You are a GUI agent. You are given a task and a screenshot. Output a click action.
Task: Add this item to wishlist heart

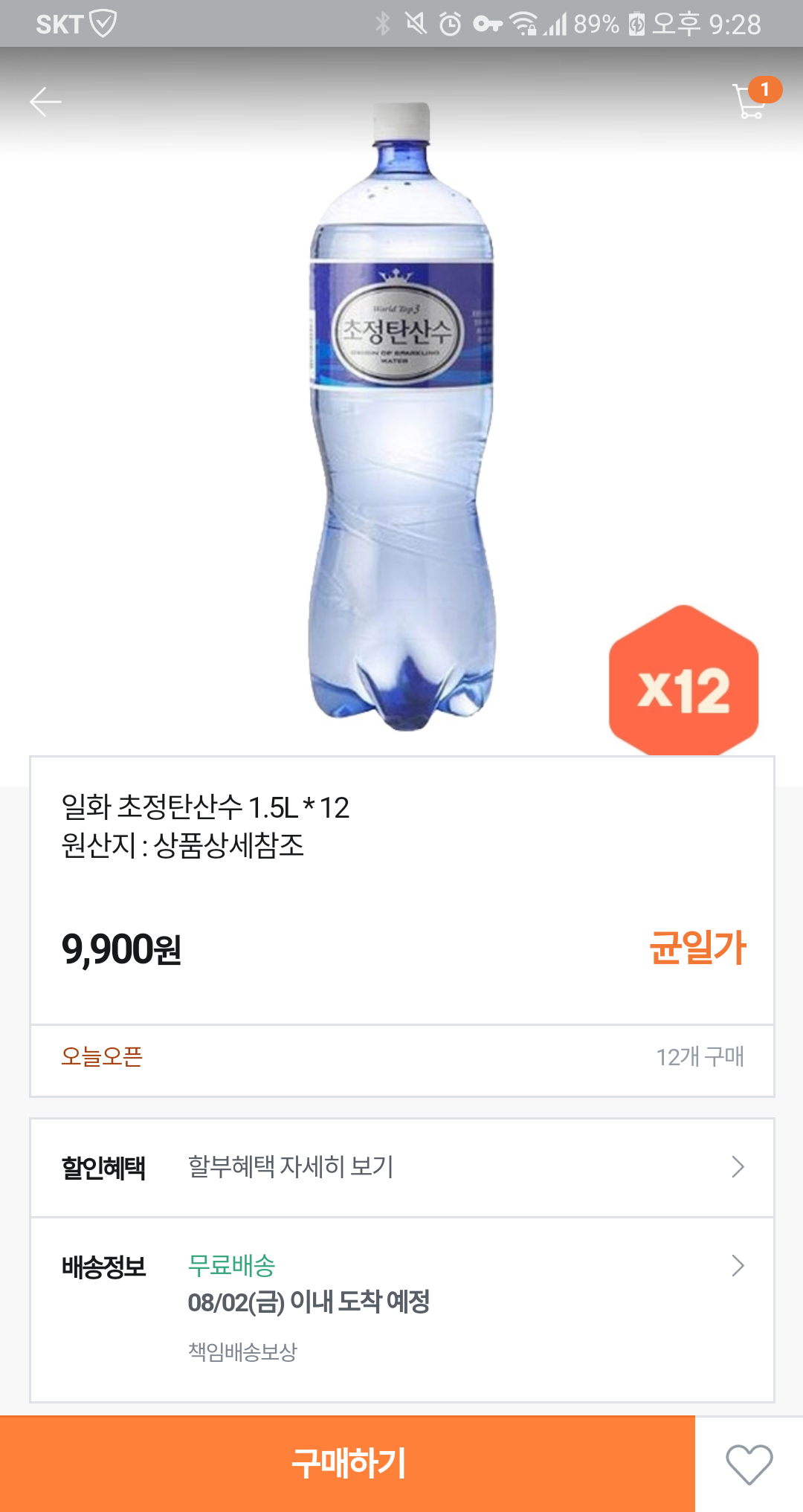tap(749, 1464)
